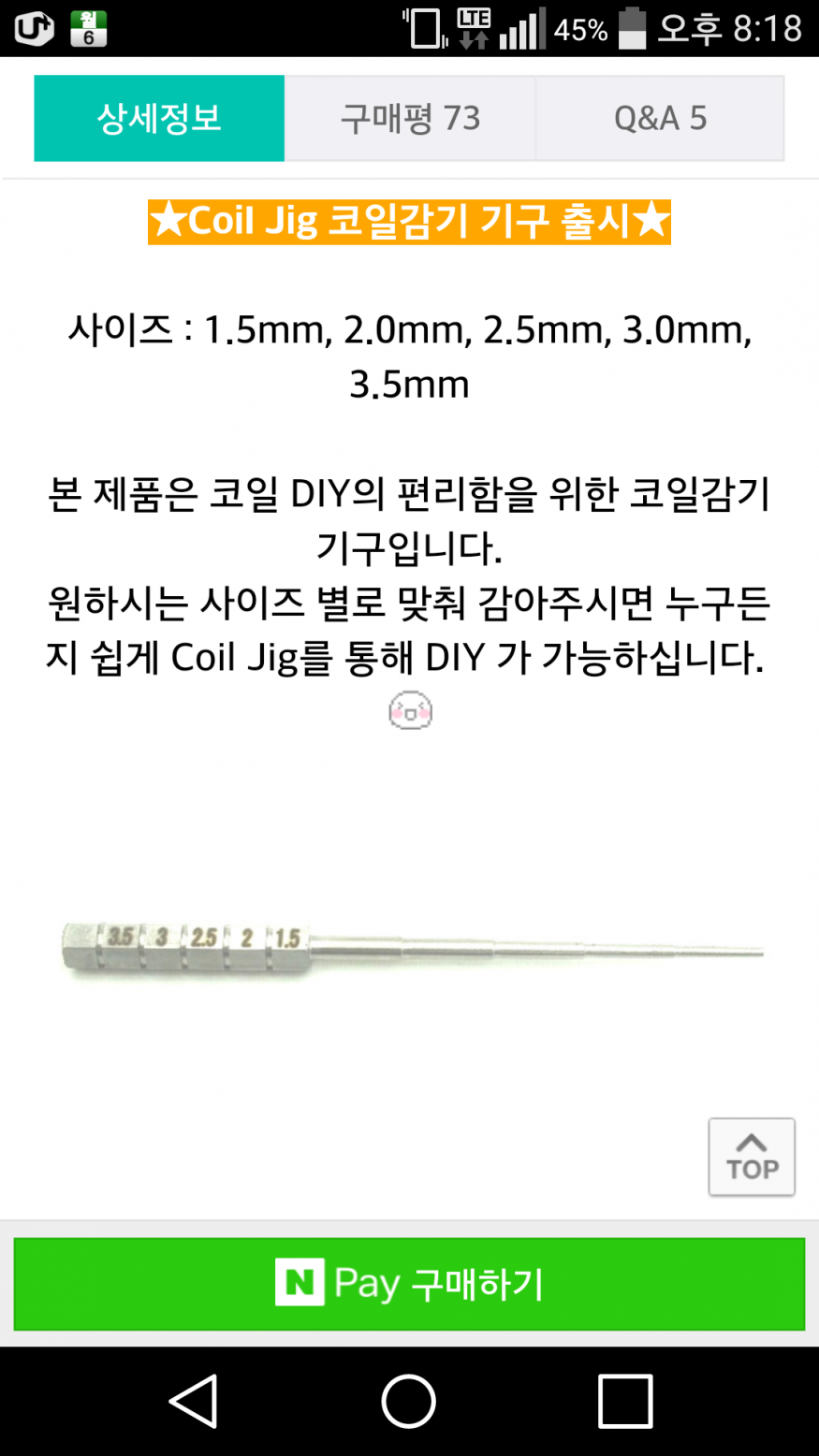Open the 구매평 73 reviews tab
This screenshot has height=1456, width=819.
[410, 118]
